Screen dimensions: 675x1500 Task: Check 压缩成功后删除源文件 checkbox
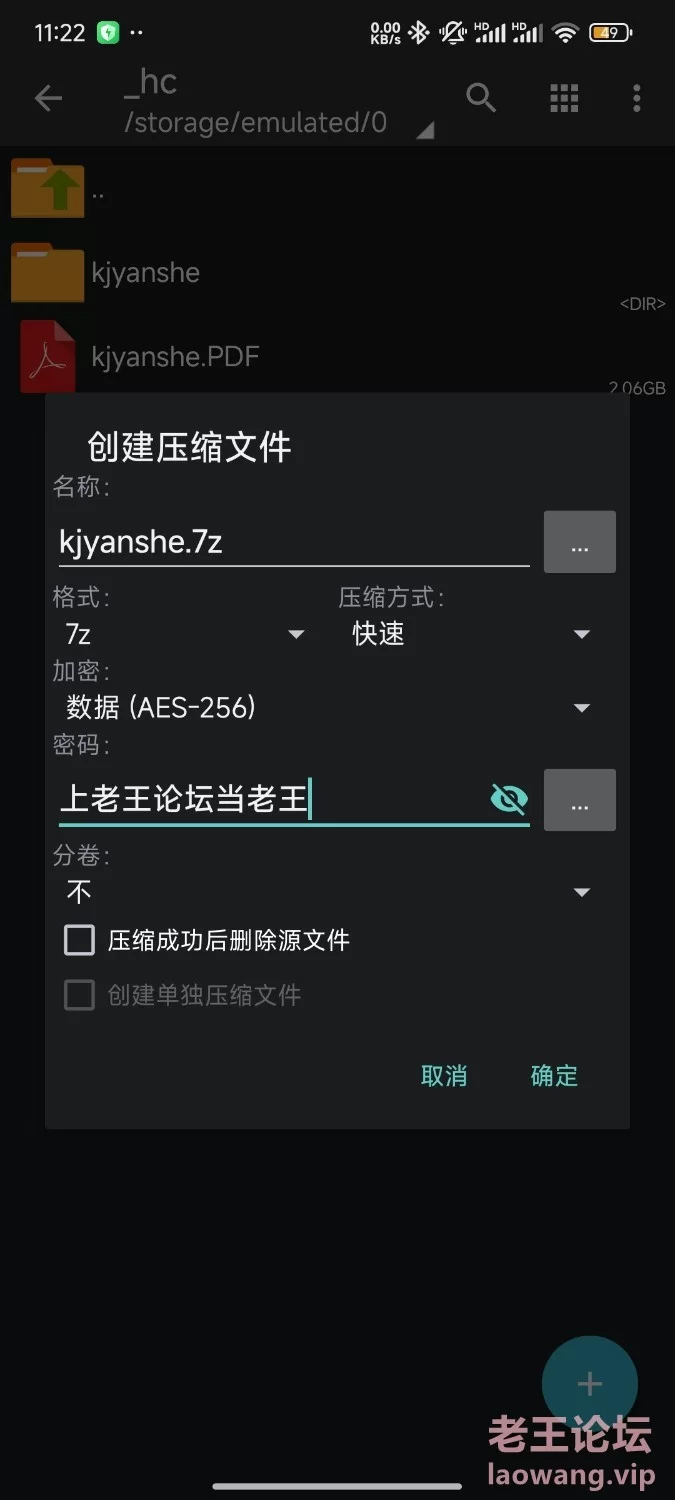coord(79,940)
